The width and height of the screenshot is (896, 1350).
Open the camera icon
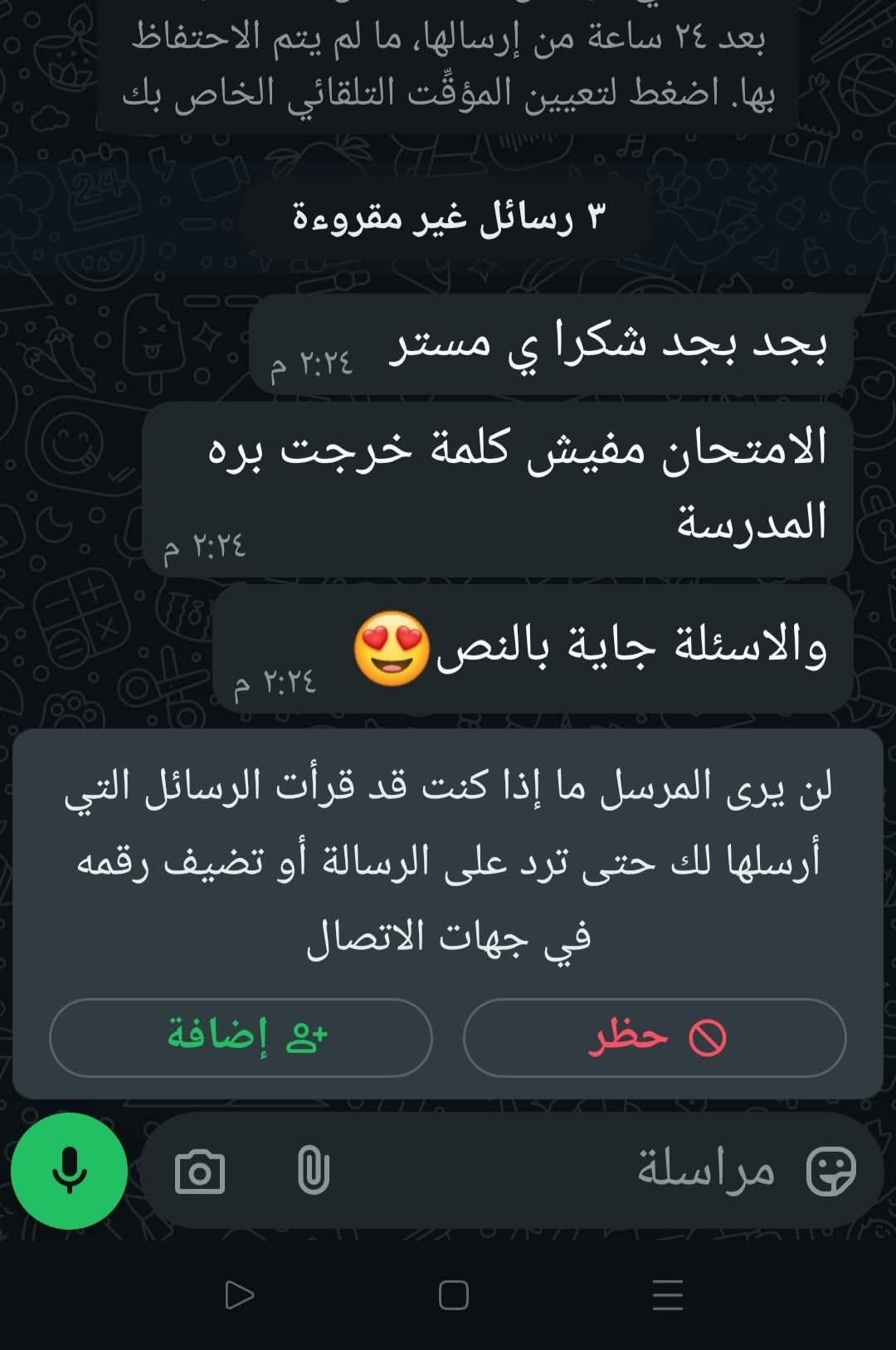coord(200,1172)
